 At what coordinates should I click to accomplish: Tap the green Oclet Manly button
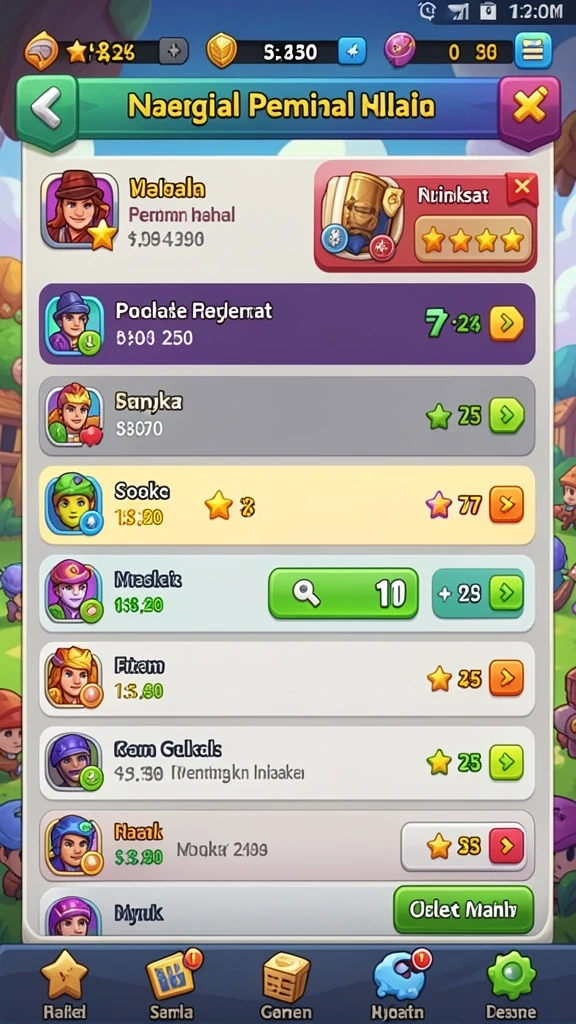click(464, 909)
